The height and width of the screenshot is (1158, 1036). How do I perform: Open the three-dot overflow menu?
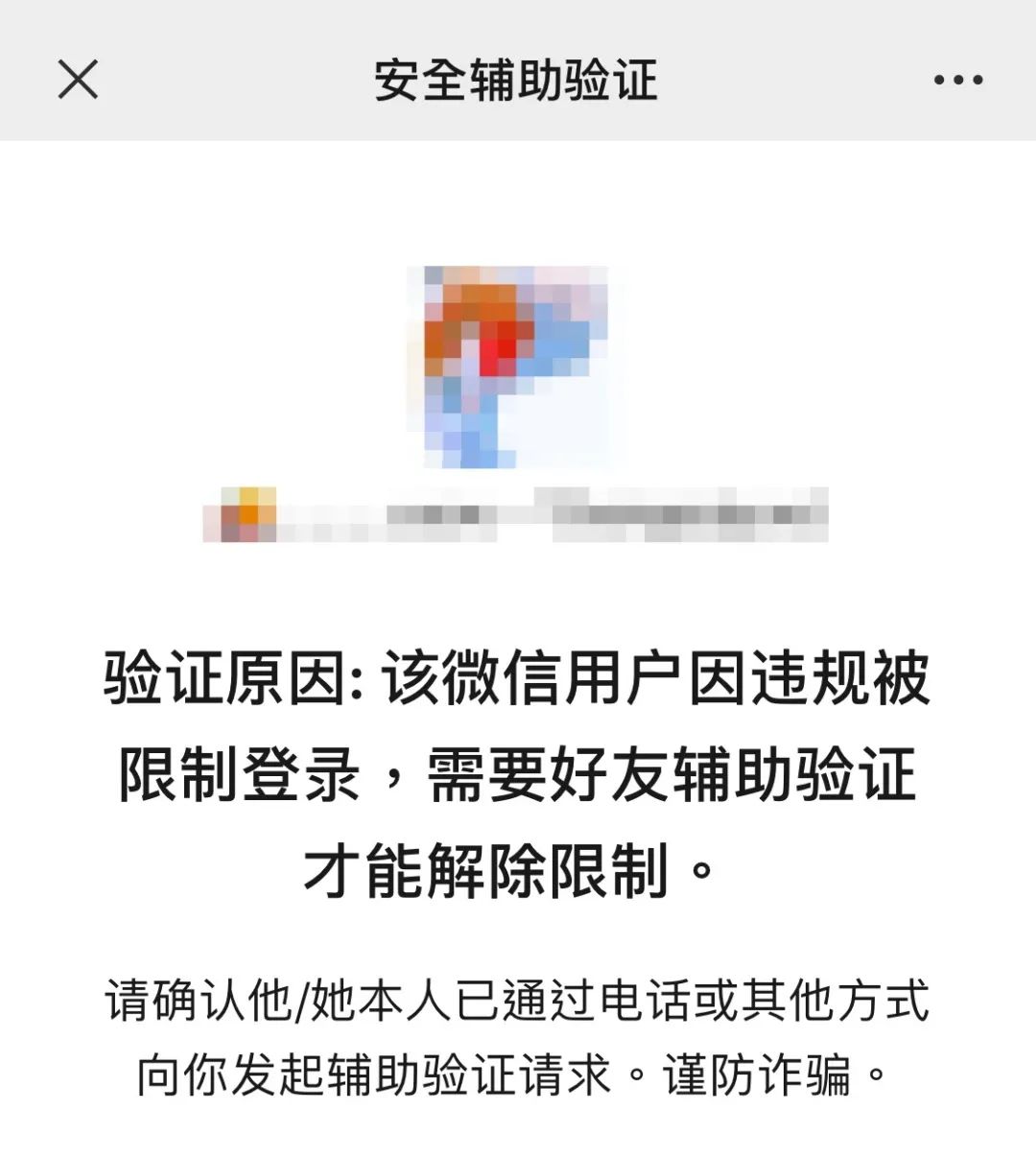click(957, 80)
